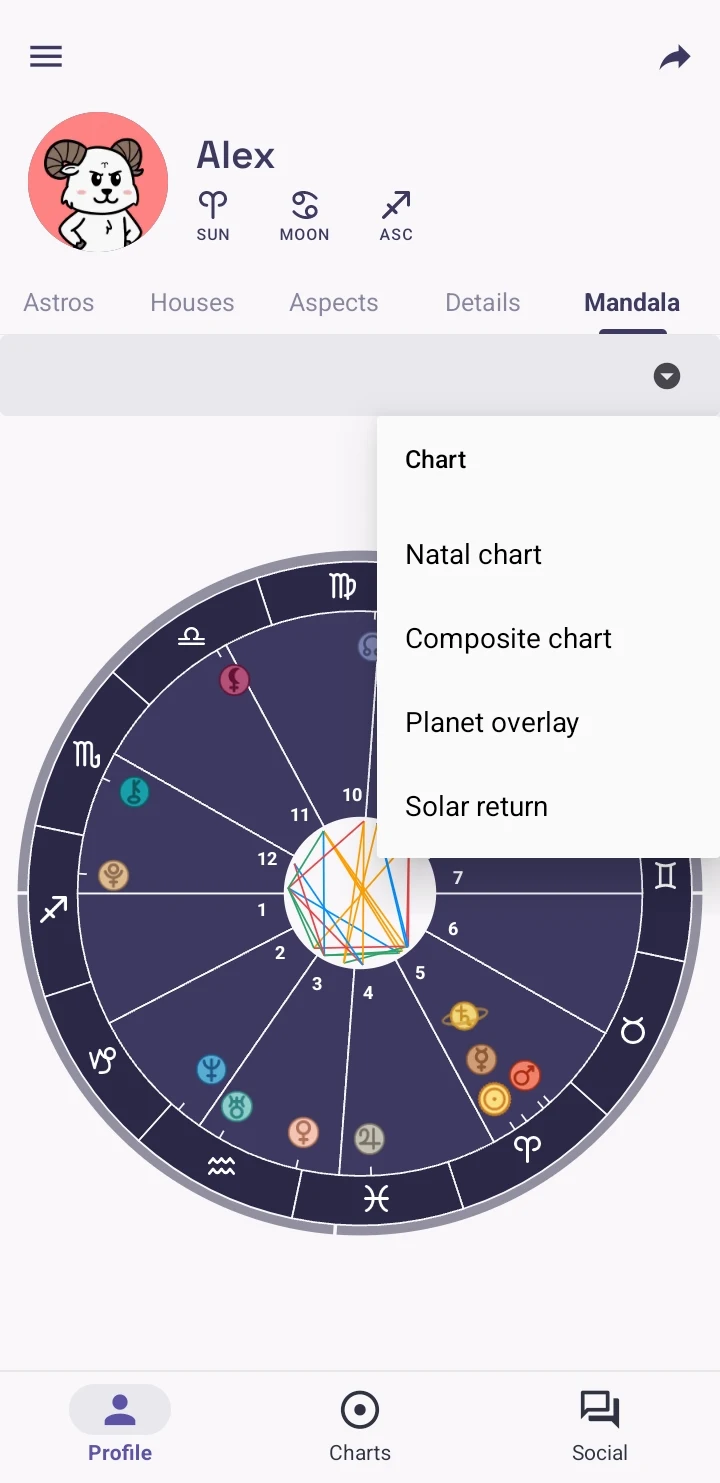Go to the Details tab

[x=483, y=303]
